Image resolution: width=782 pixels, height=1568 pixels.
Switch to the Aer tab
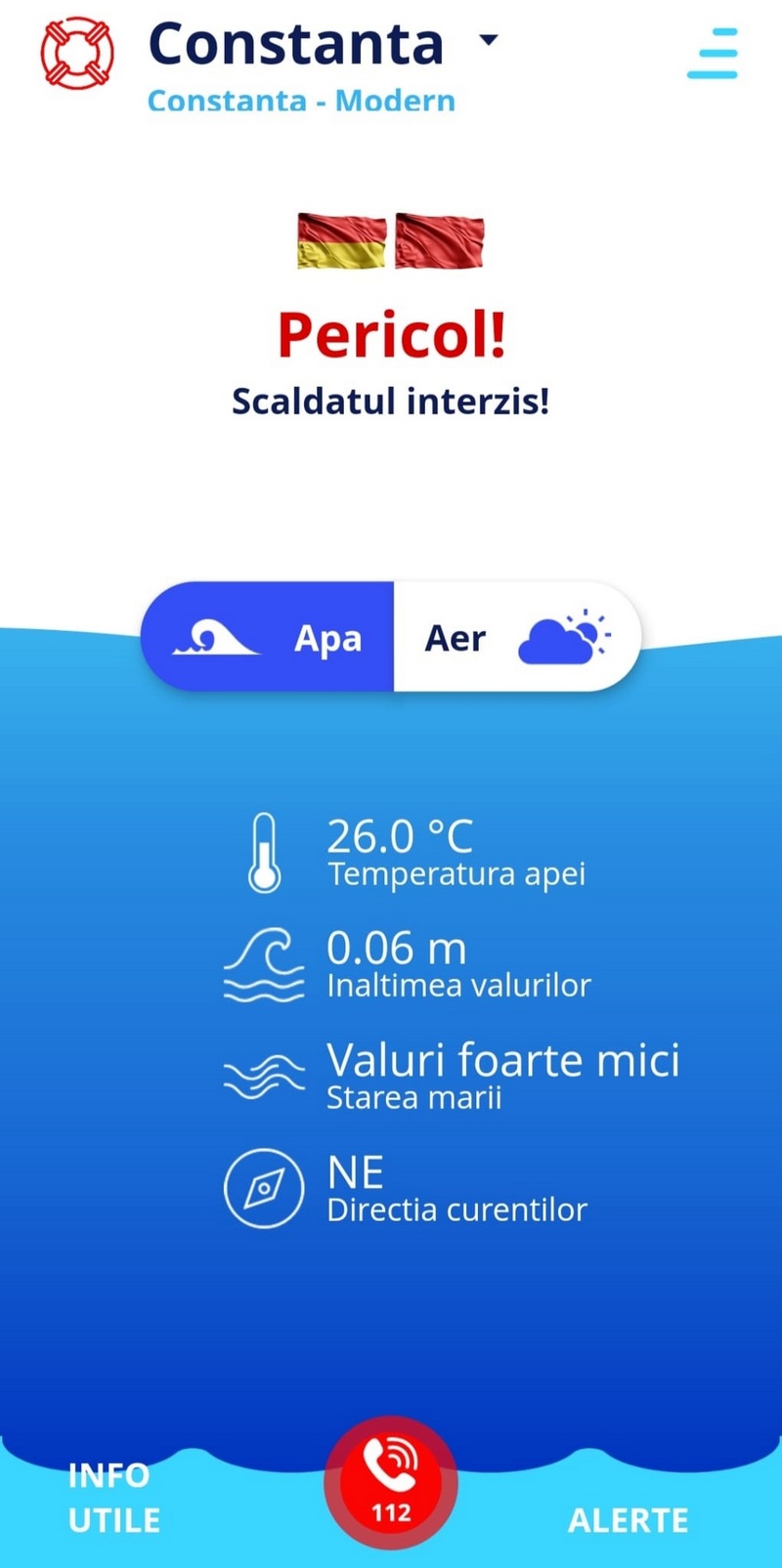[x=516, y=638]
